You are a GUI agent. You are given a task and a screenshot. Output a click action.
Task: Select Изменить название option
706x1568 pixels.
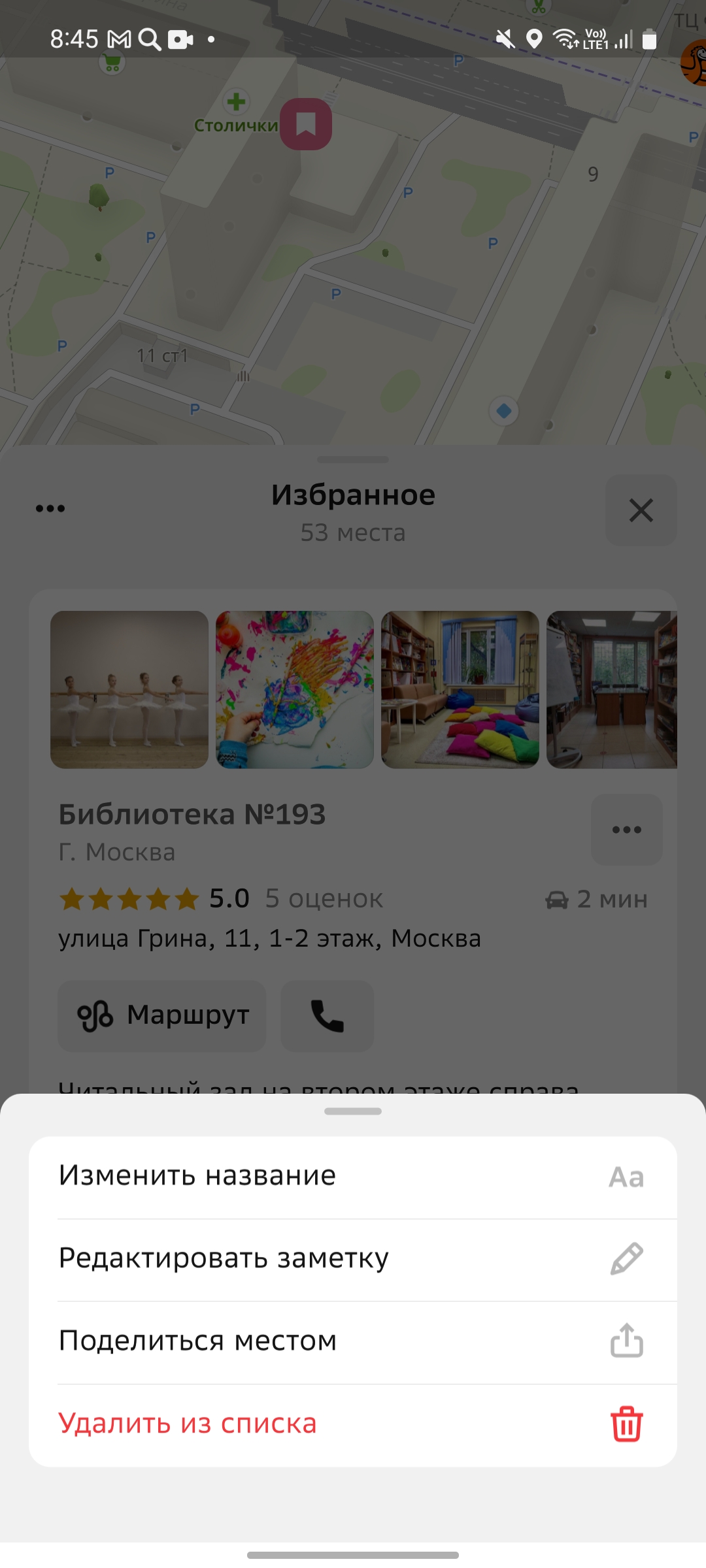point(353,1176)
